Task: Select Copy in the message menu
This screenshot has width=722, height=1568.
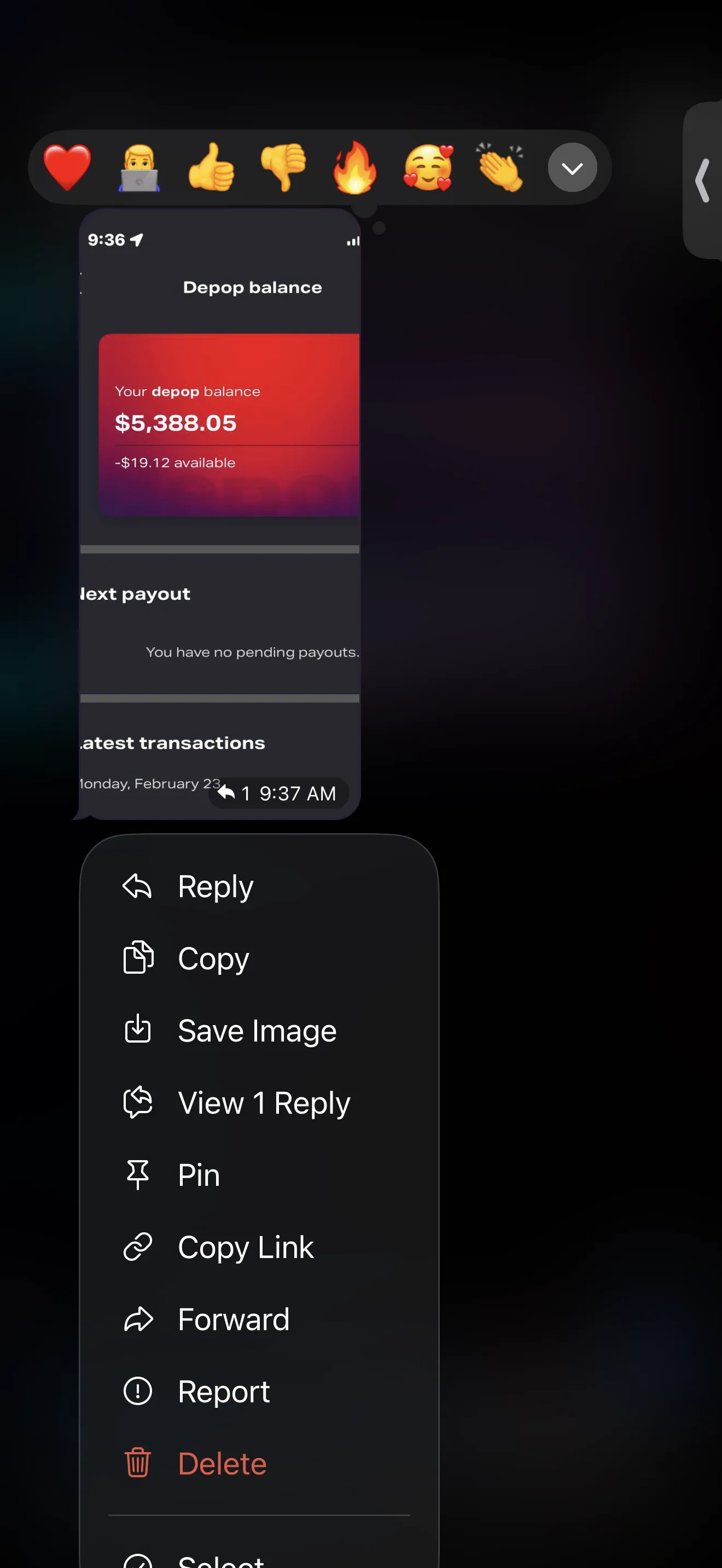Action: coord(259,958)
